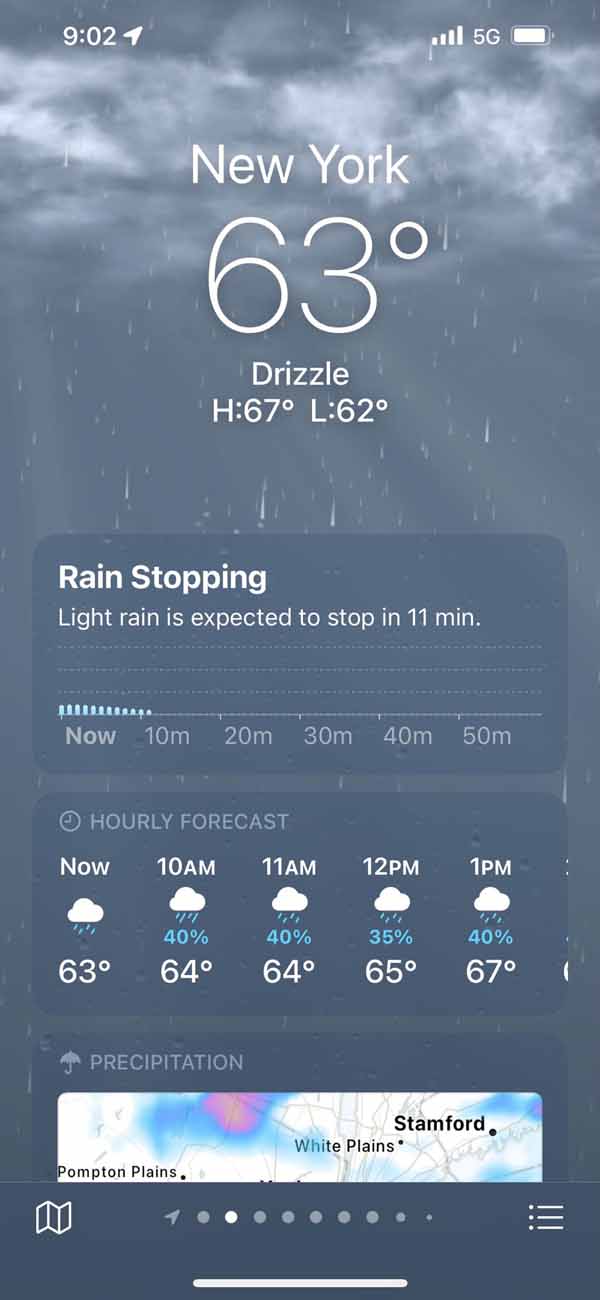Tap the page indicator dots

(301, 1217)
